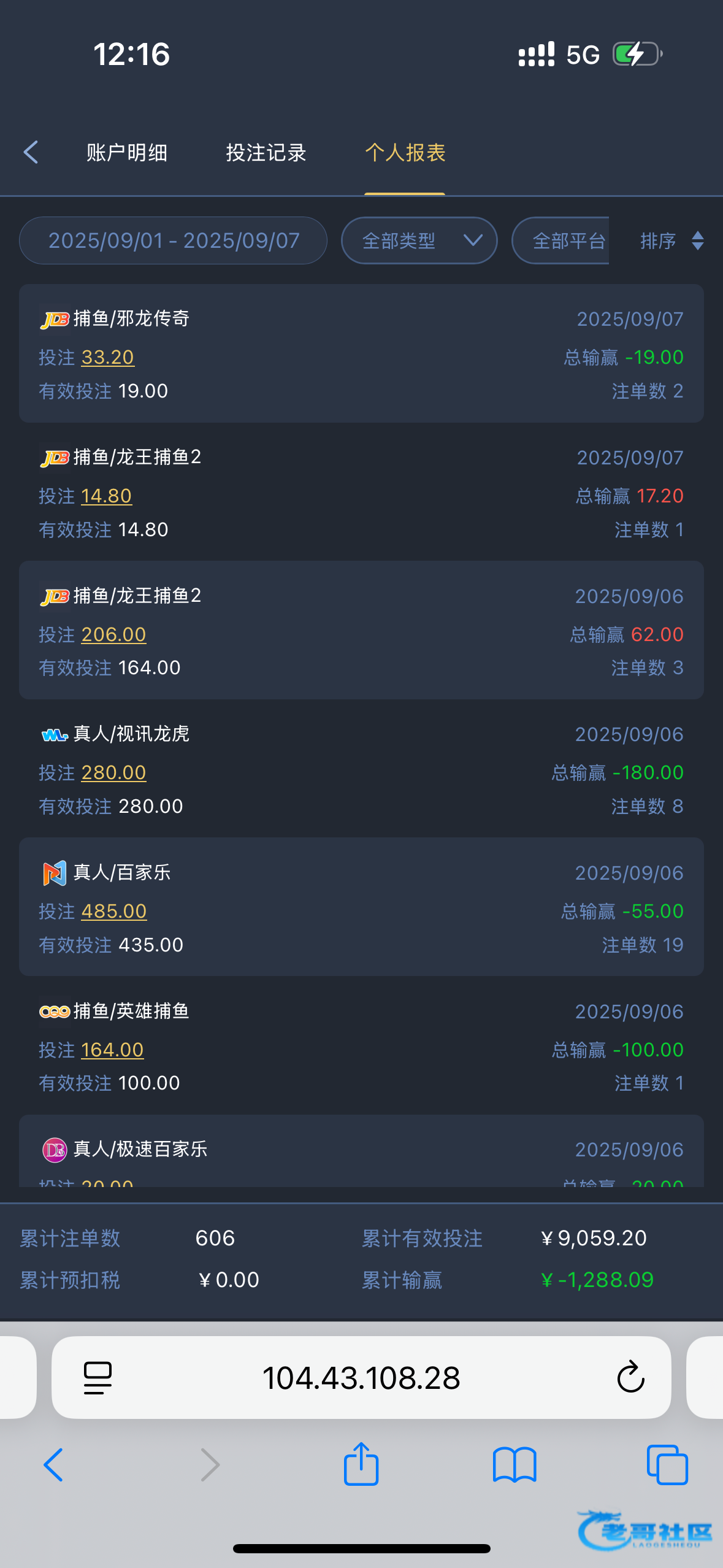
Task: Go back using the header arrow
Action: pos(31,152)
